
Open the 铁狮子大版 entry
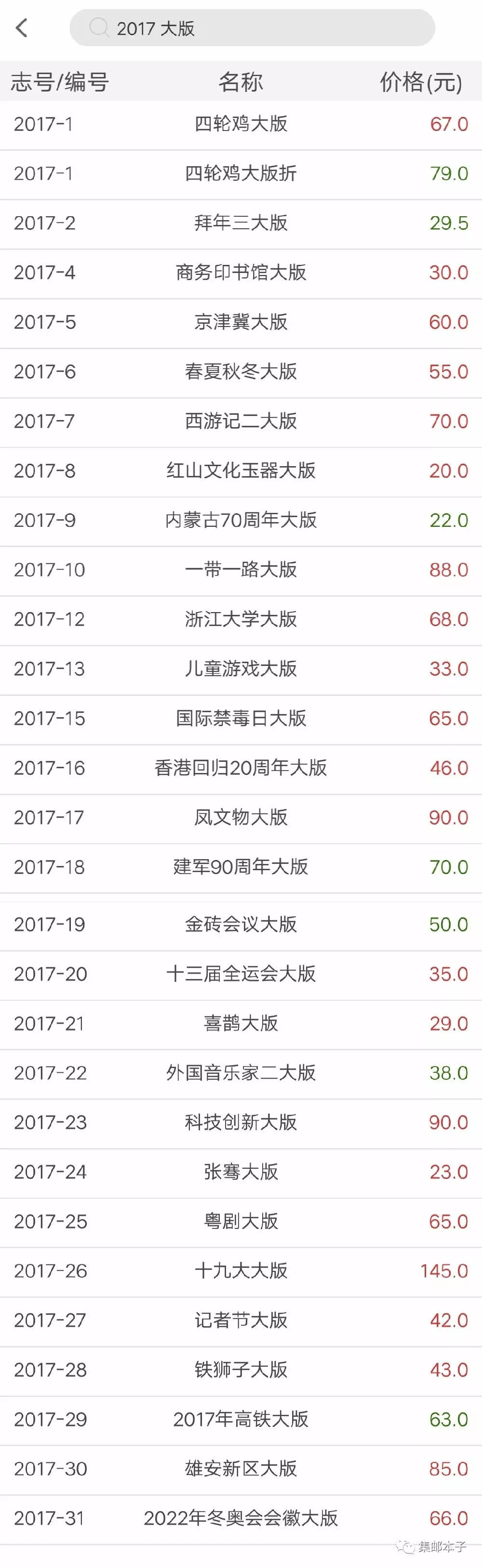click(241, 1370)
